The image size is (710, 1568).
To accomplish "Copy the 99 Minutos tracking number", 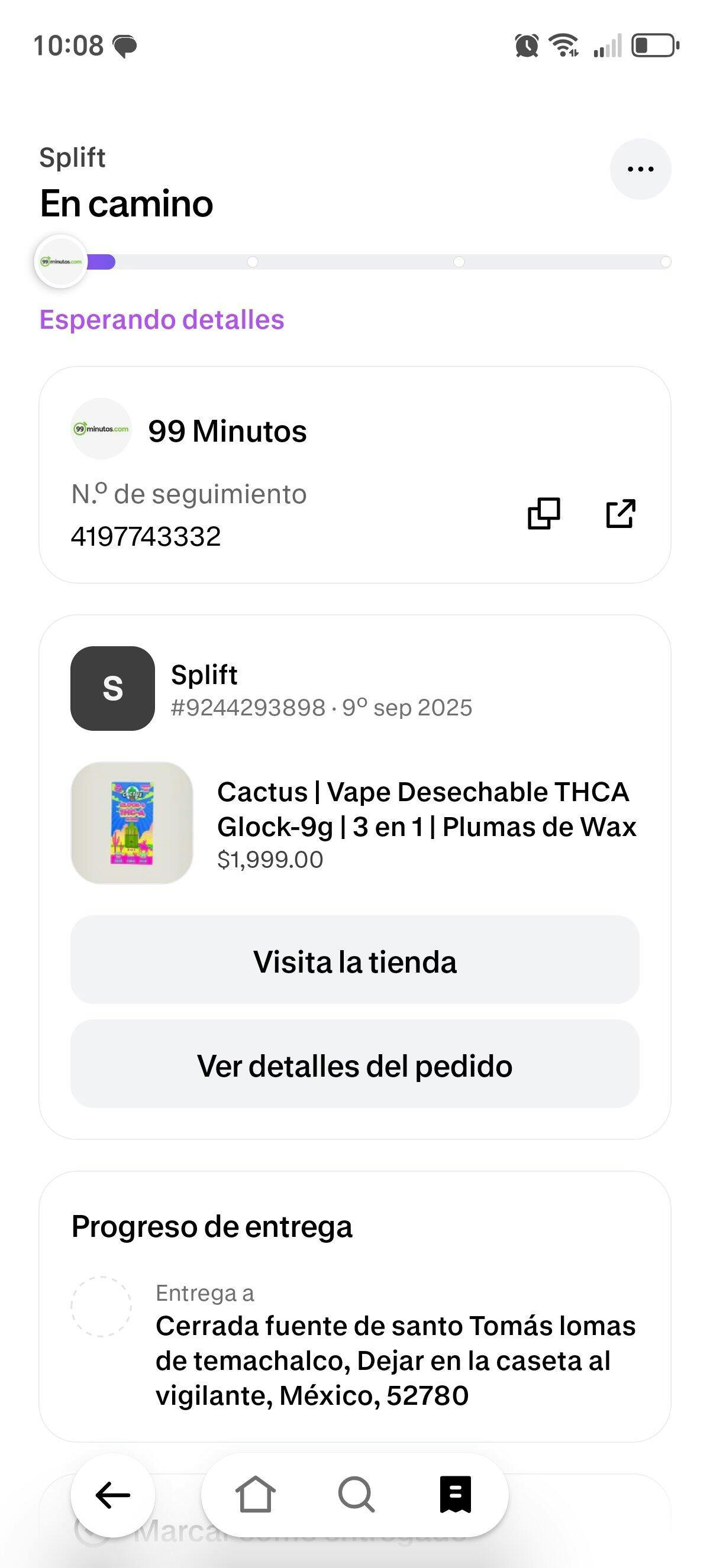I will coord(543,513).
